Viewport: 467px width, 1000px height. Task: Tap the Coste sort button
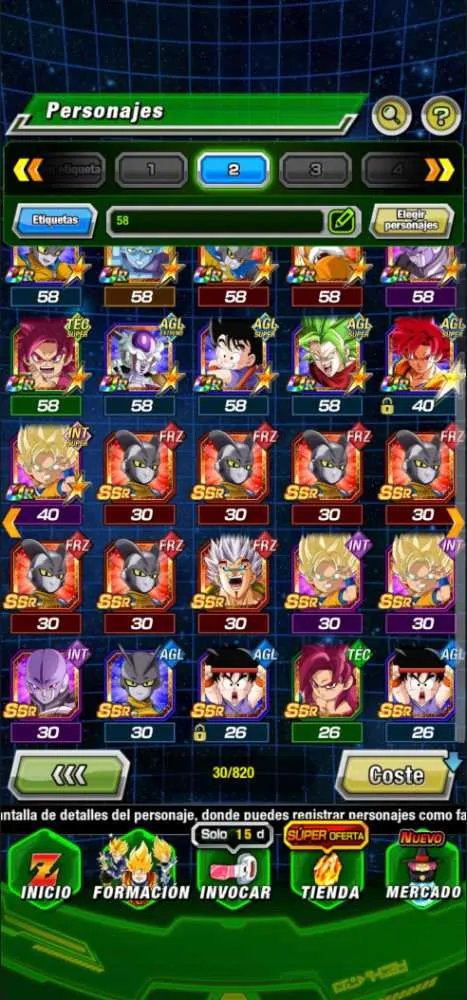[396, 775]
